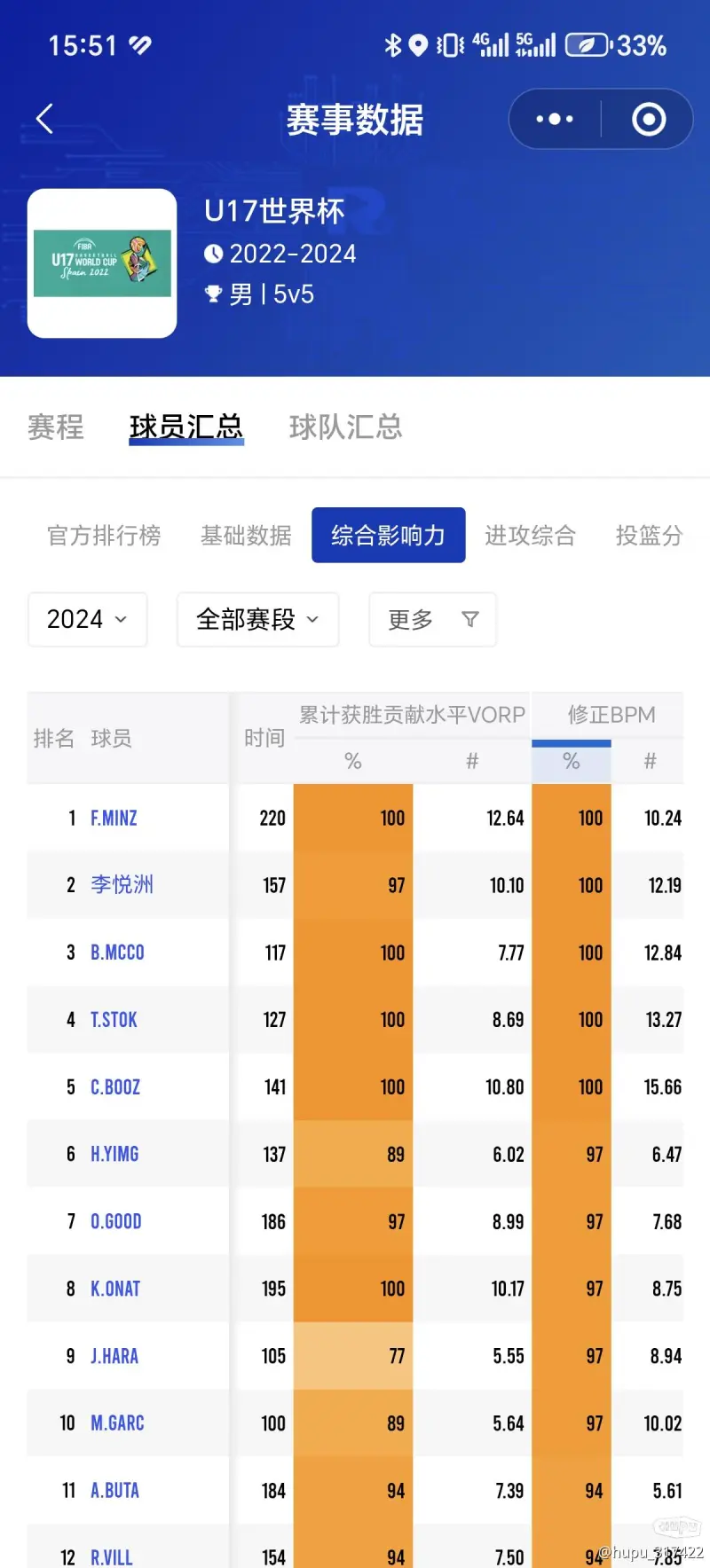Viewport: 710px width, 1568px height.
Task: Close the mini-program via the circle icon
Action: click(x=649, y=119)
